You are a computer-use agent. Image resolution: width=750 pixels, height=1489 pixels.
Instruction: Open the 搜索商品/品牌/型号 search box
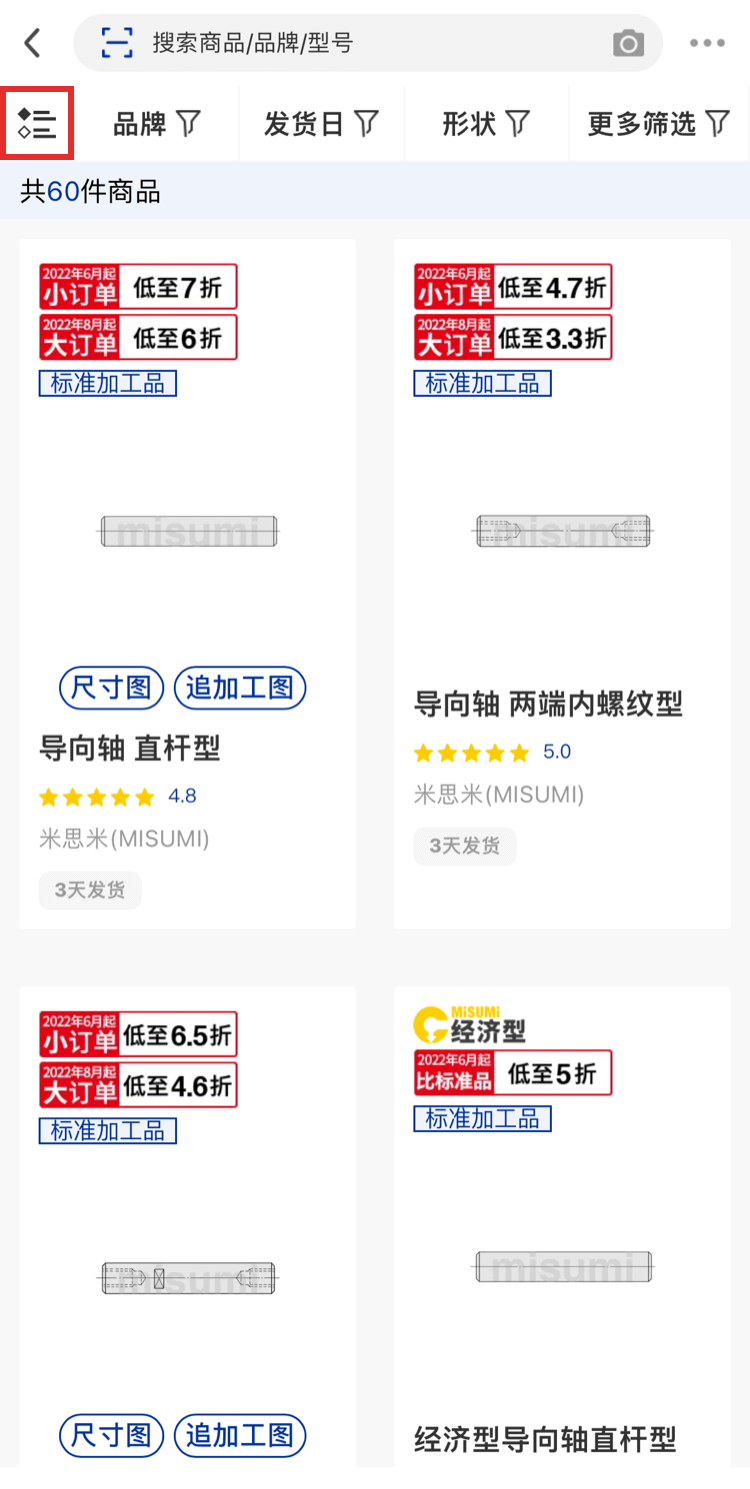[350, 43]
